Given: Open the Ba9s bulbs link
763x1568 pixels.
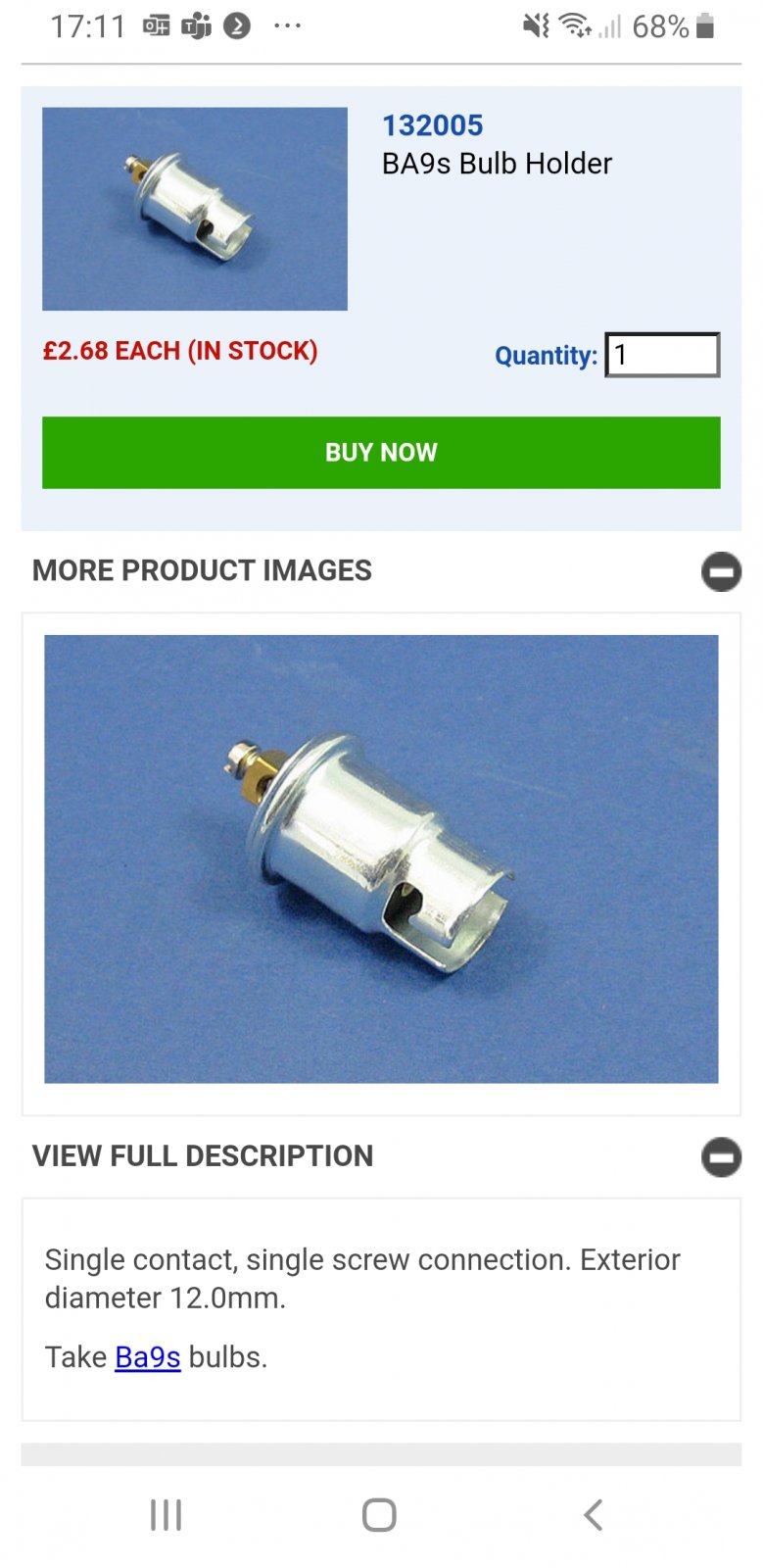Looking at the screenshot, I should (x=147, y=1357).
